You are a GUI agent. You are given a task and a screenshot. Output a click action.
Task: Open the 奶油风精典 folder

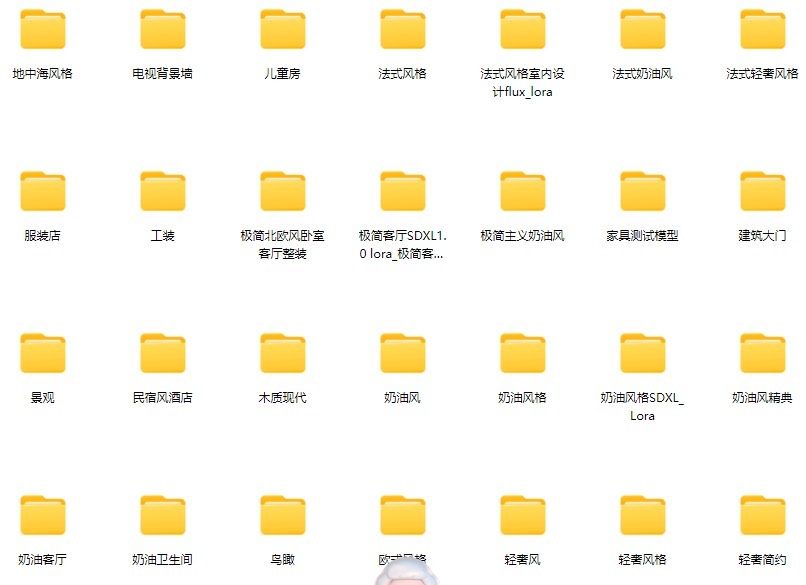[763, 354]
